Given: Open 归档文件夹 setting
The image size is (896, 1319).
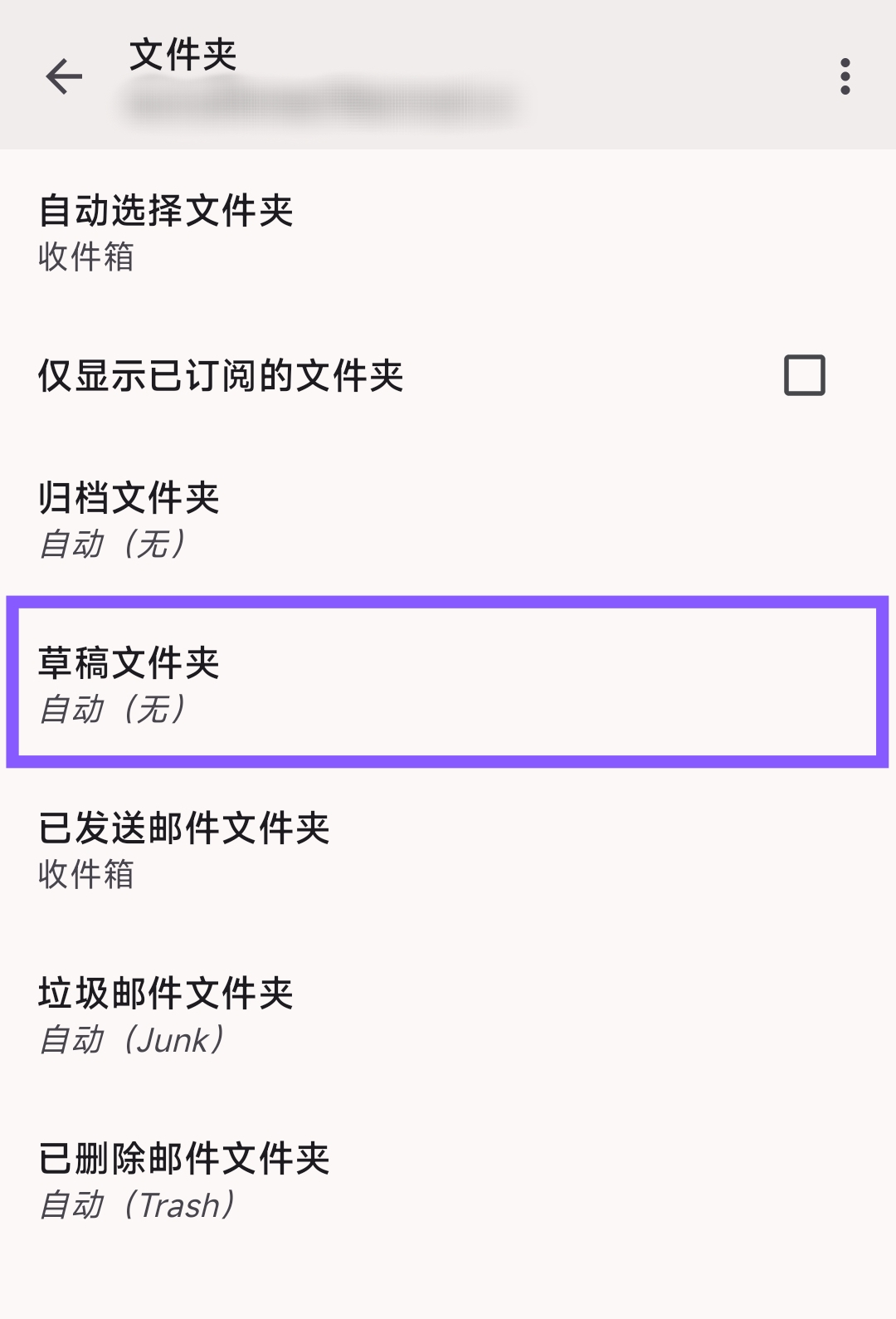Looking at the screenshot, I should [x=448, y=520].
